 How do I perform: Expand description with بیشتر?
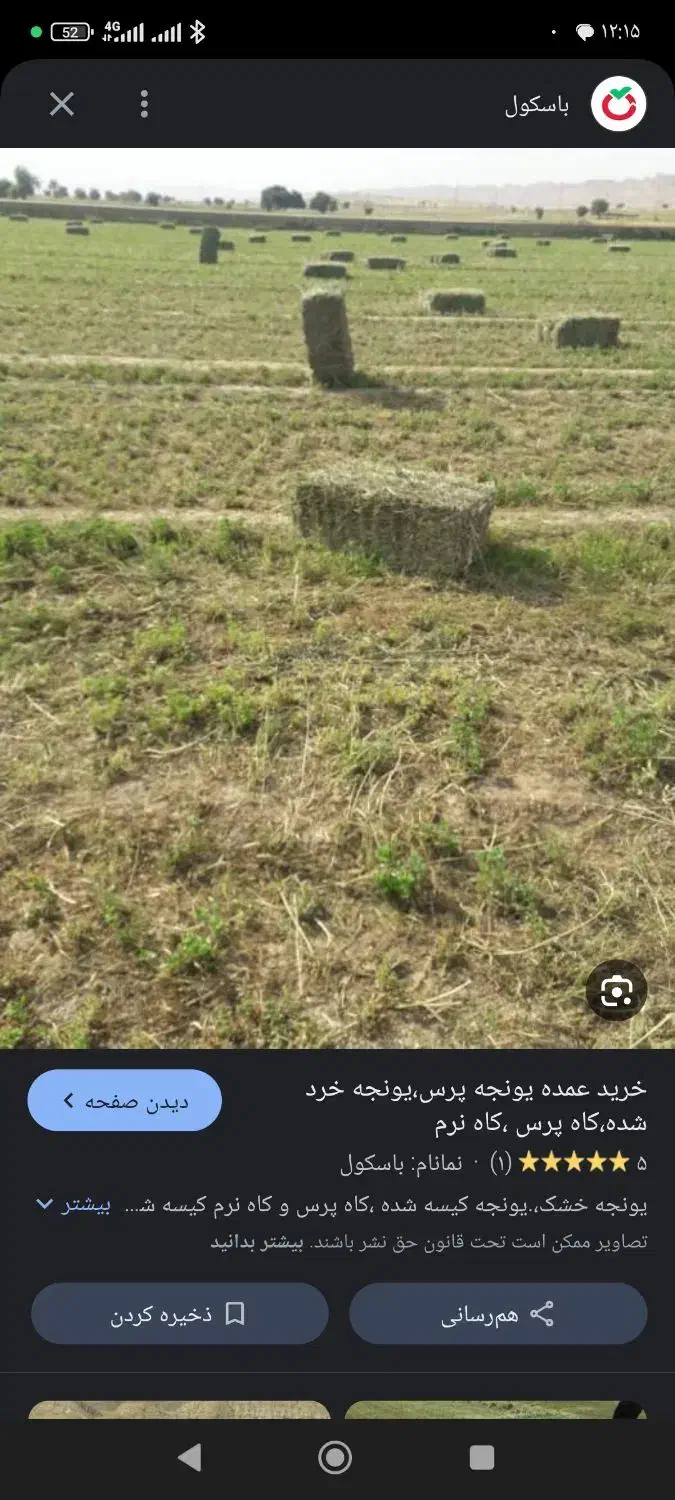(x=75, y=1205)
